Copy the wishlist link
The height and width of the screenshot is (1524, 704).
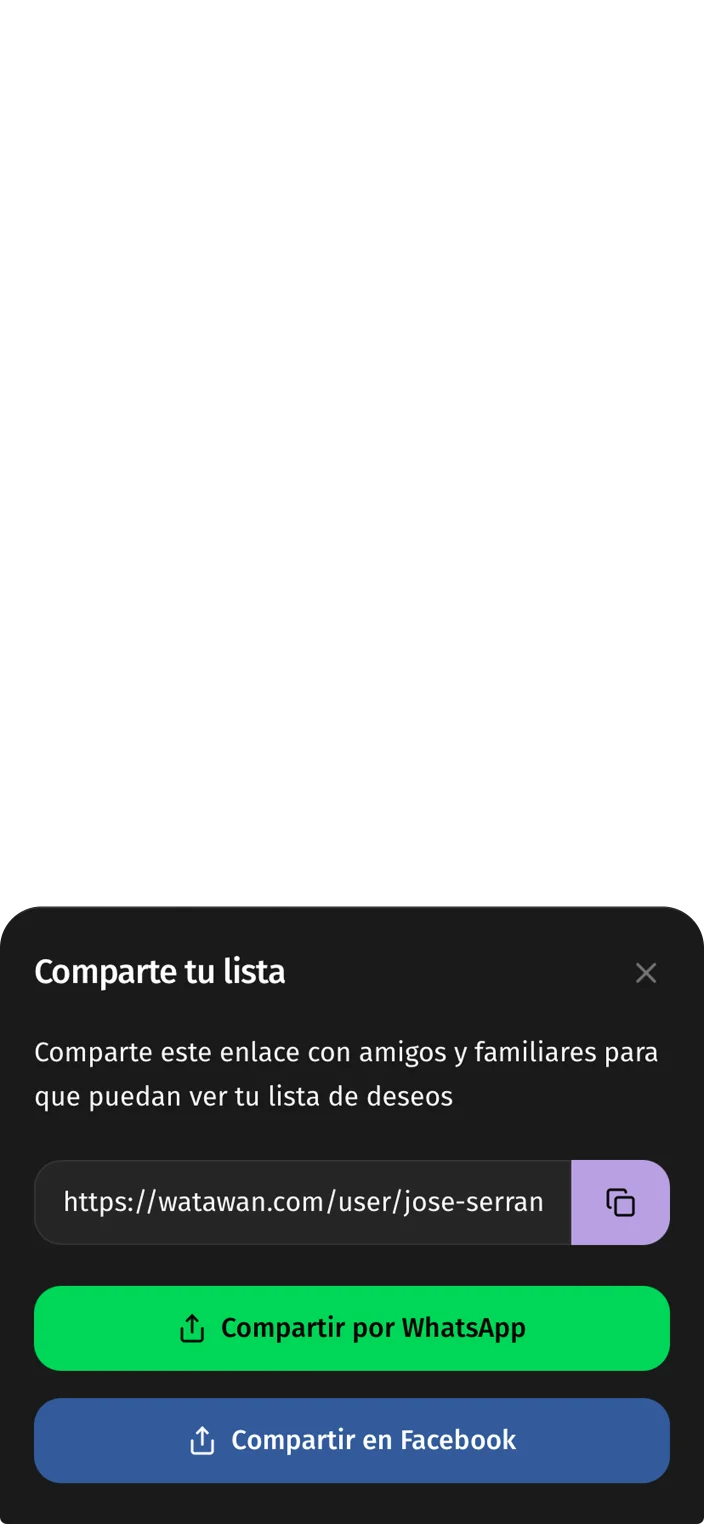tap(620, 1202)
